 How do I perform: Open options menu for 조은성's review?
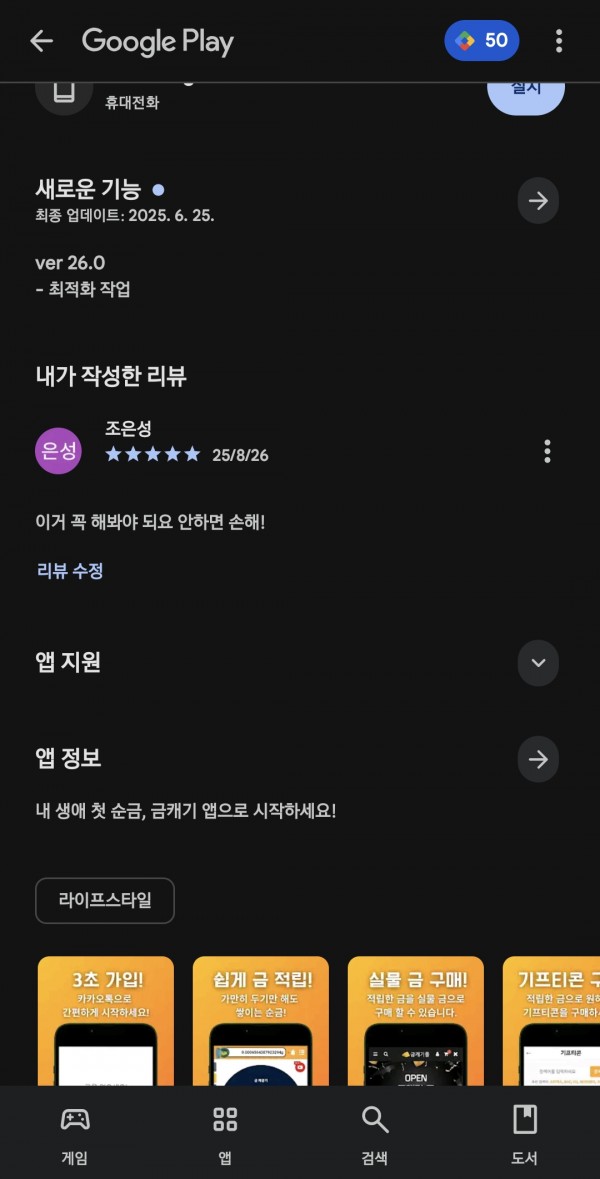tap(547, 451)
